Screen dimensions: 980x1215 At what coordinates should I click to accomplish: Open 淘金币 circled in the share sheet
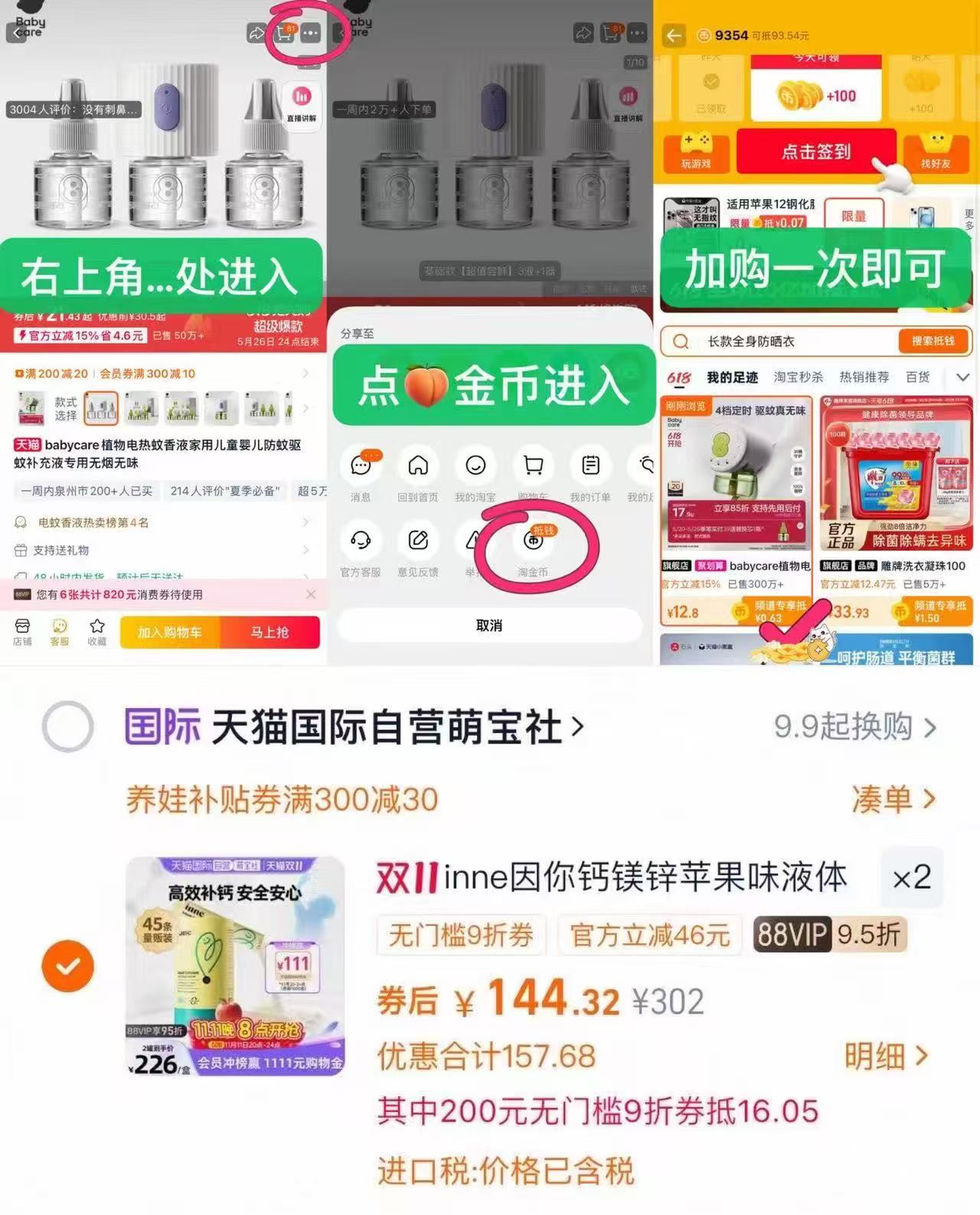[x=536, y=541]
